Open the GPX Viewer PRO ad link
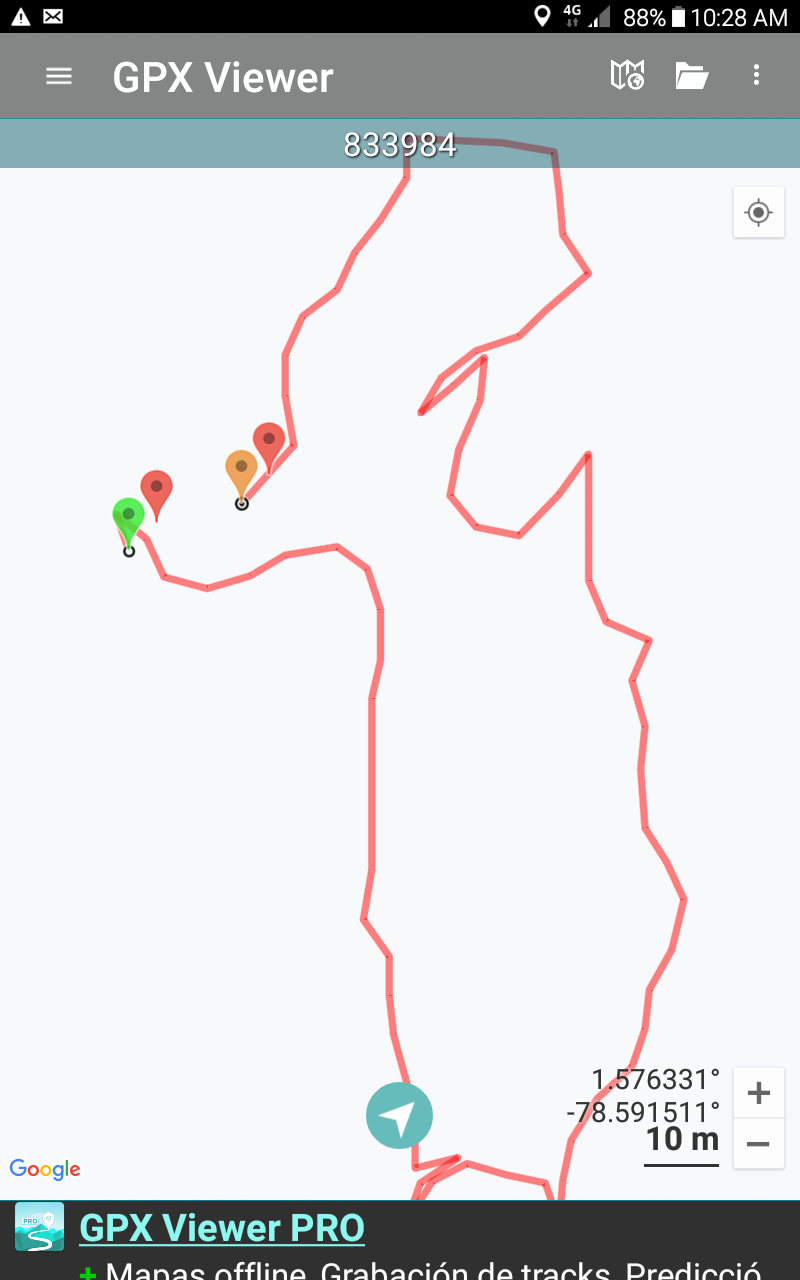The width and height of the screenshot is (800, 1280). point(221,1227)
